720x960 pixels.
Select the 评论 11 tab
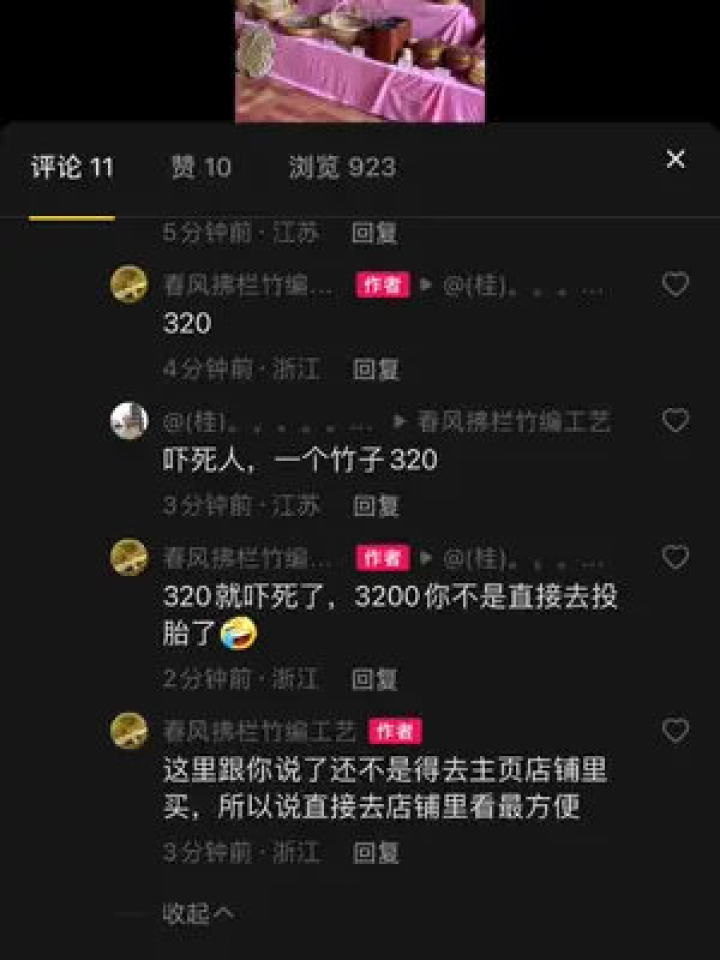click(x=72, y=168)
